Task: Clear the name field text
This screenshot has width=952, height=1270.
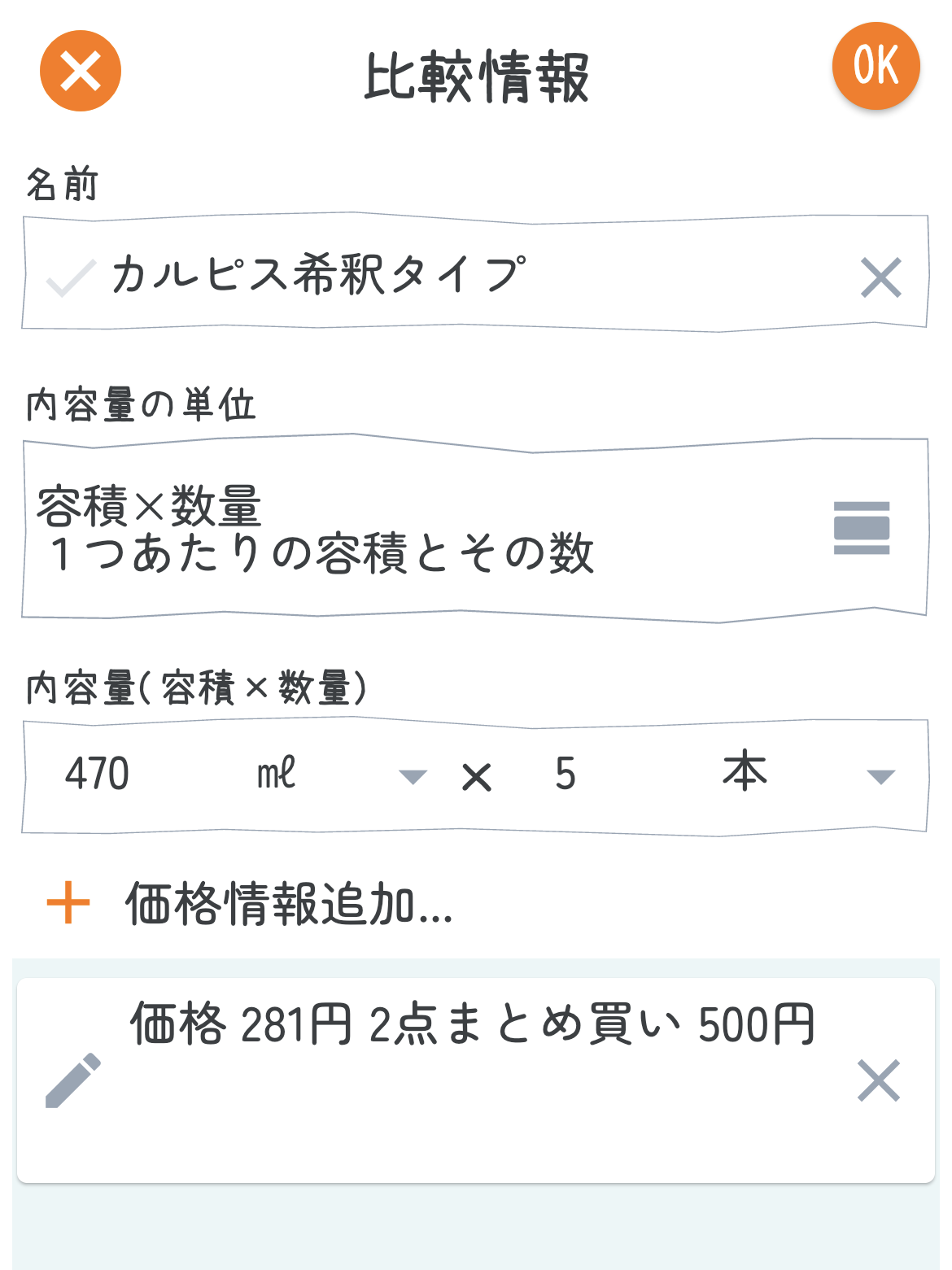Action: click(x=881, y=277)
